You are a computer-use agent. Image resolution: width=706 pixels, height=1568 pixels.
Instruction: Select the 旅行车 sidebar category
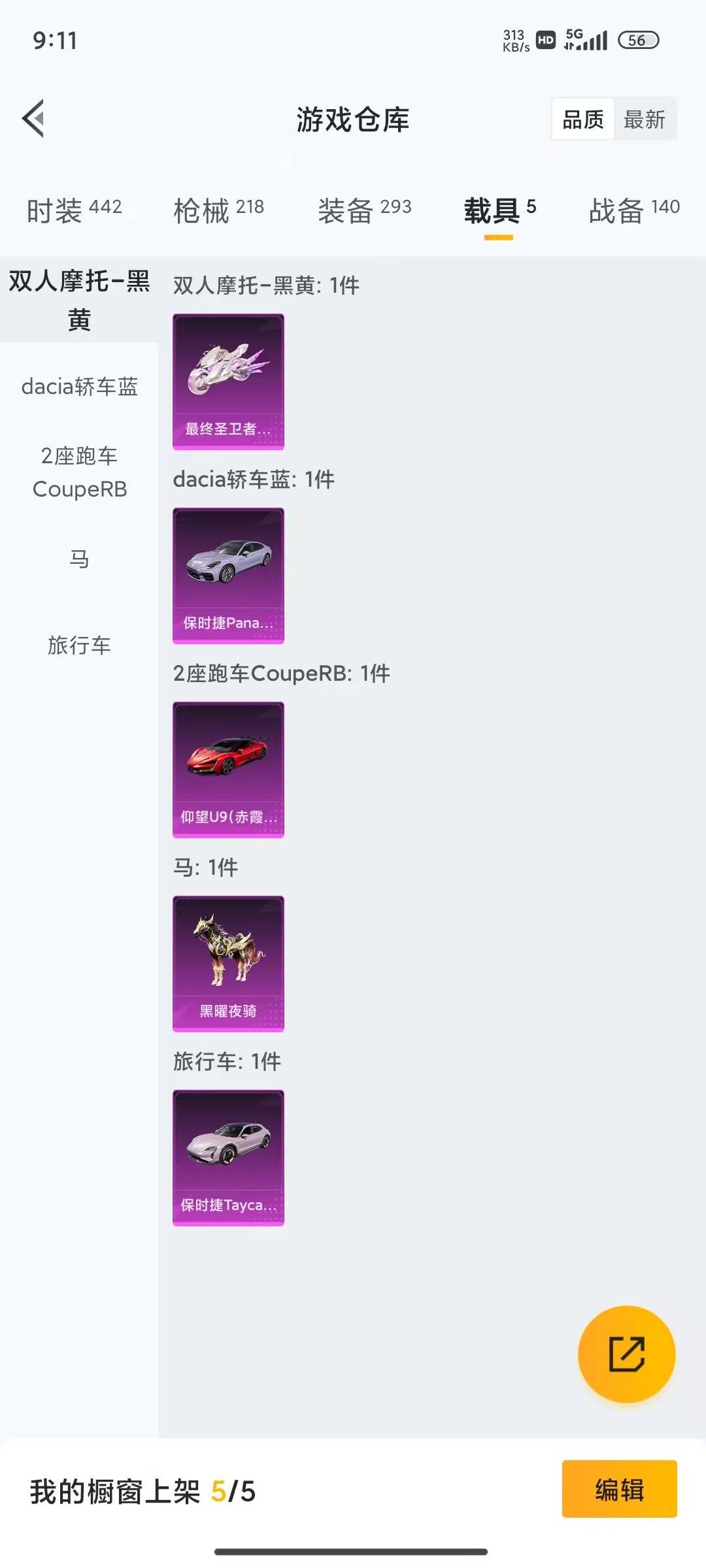[x=80, y=645]
